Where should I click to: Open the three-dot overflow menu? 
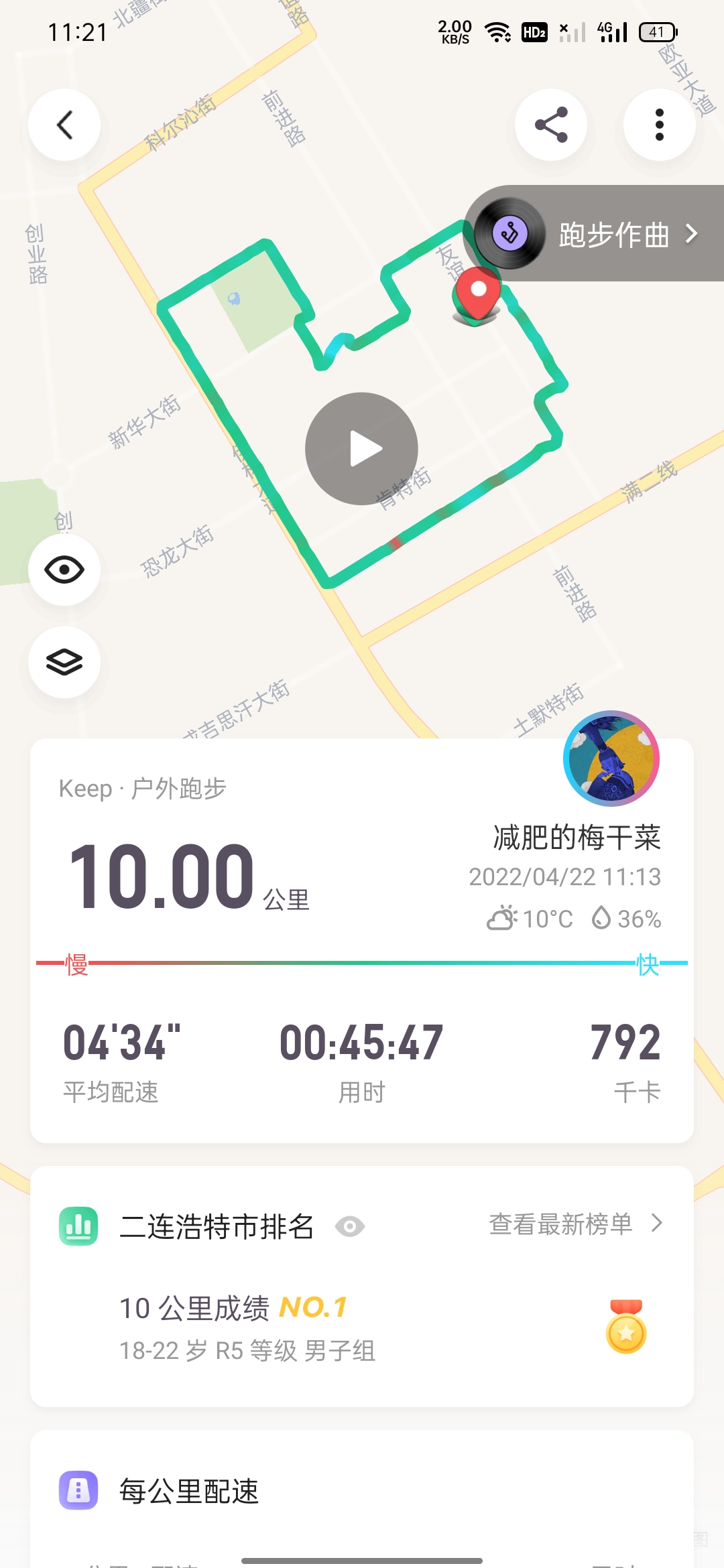tap(660, 125)
